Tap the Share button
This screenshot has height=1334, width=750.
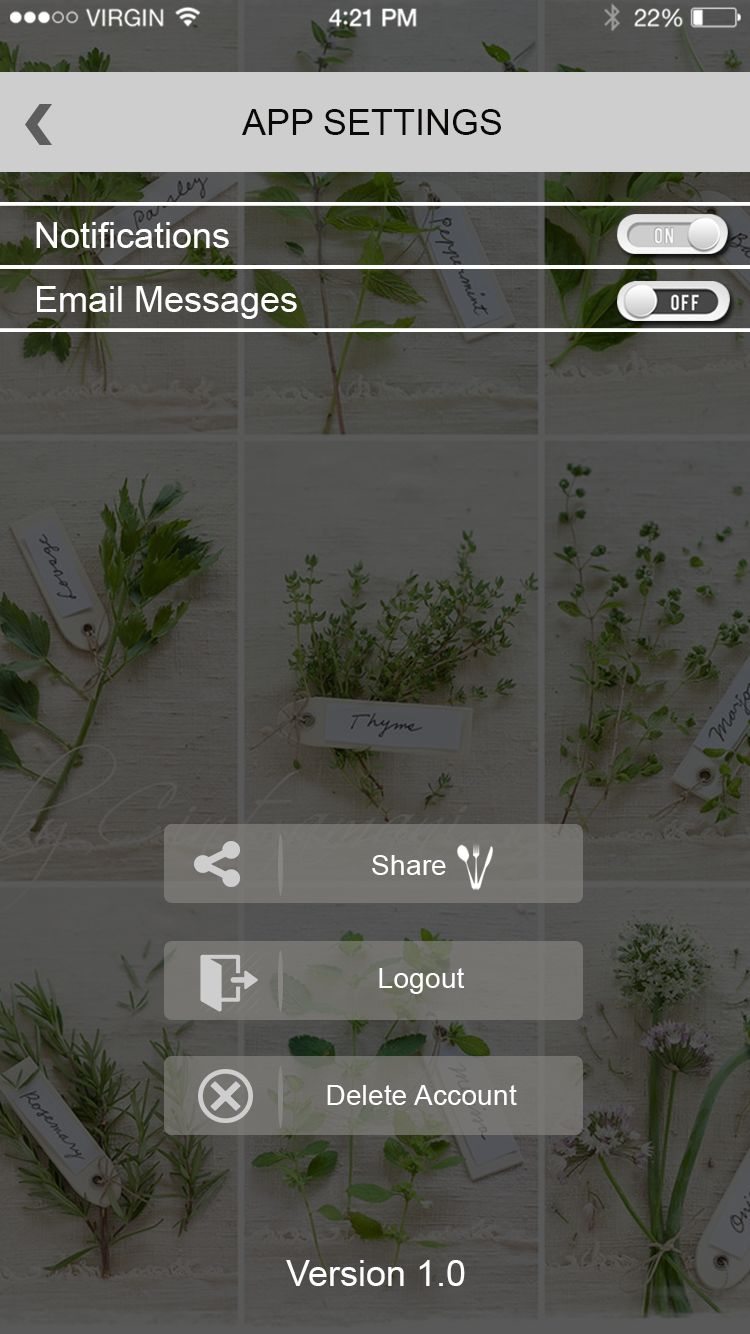coord(373,864)
